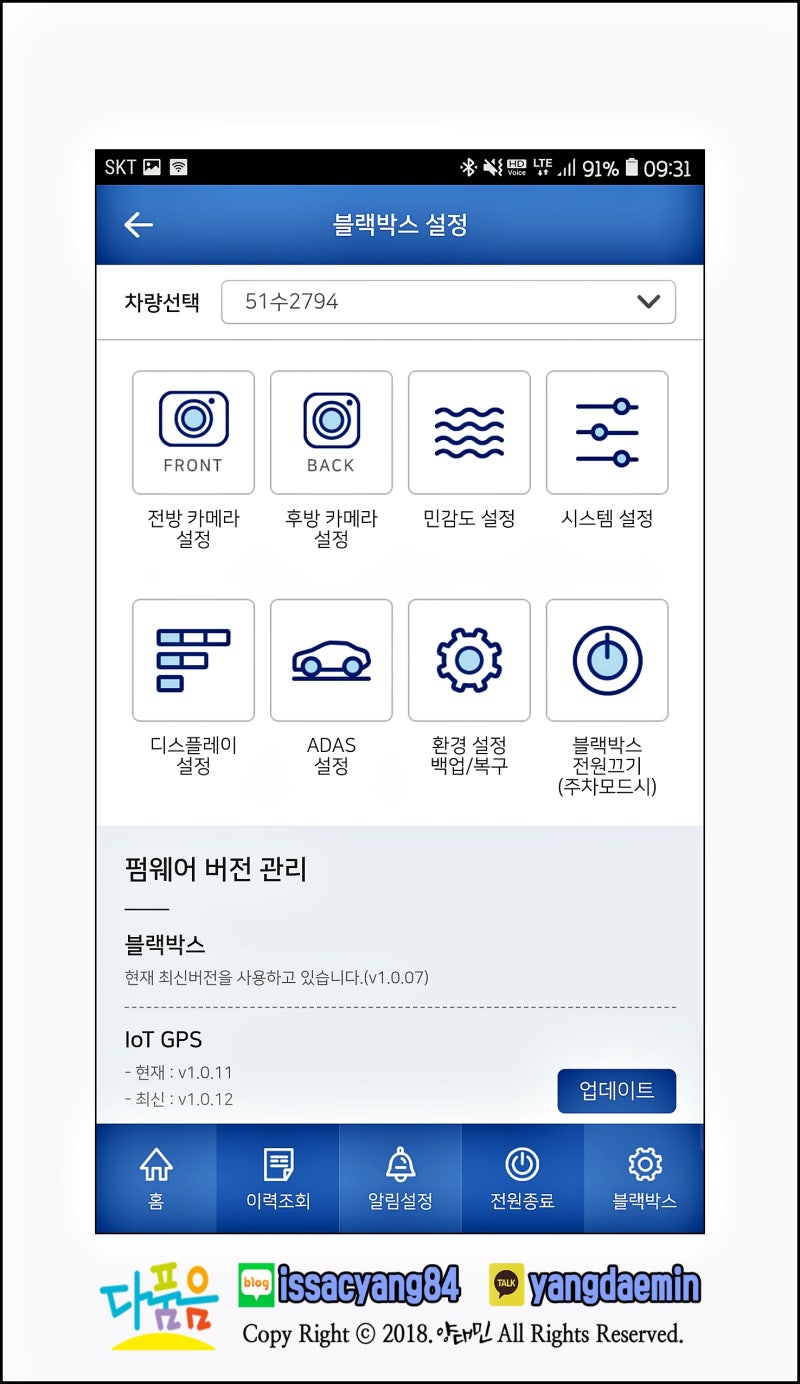Tap the chevron arrow next to 51수2794
This screenshot has width=800, height=1384.
(648, 301)
